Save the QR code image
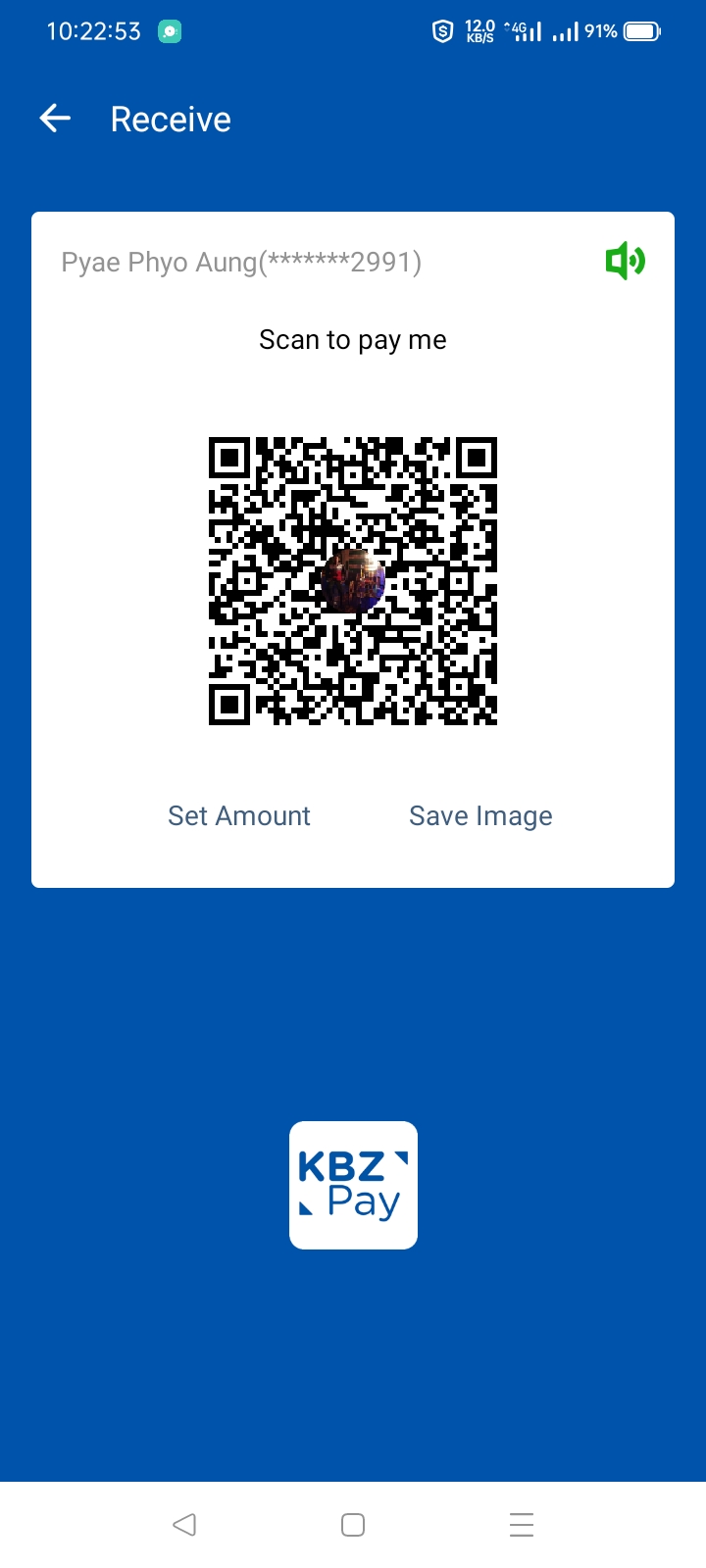The height and width of the screenshot is (1568, 706). pyautogui.click(x=480, y=816)
